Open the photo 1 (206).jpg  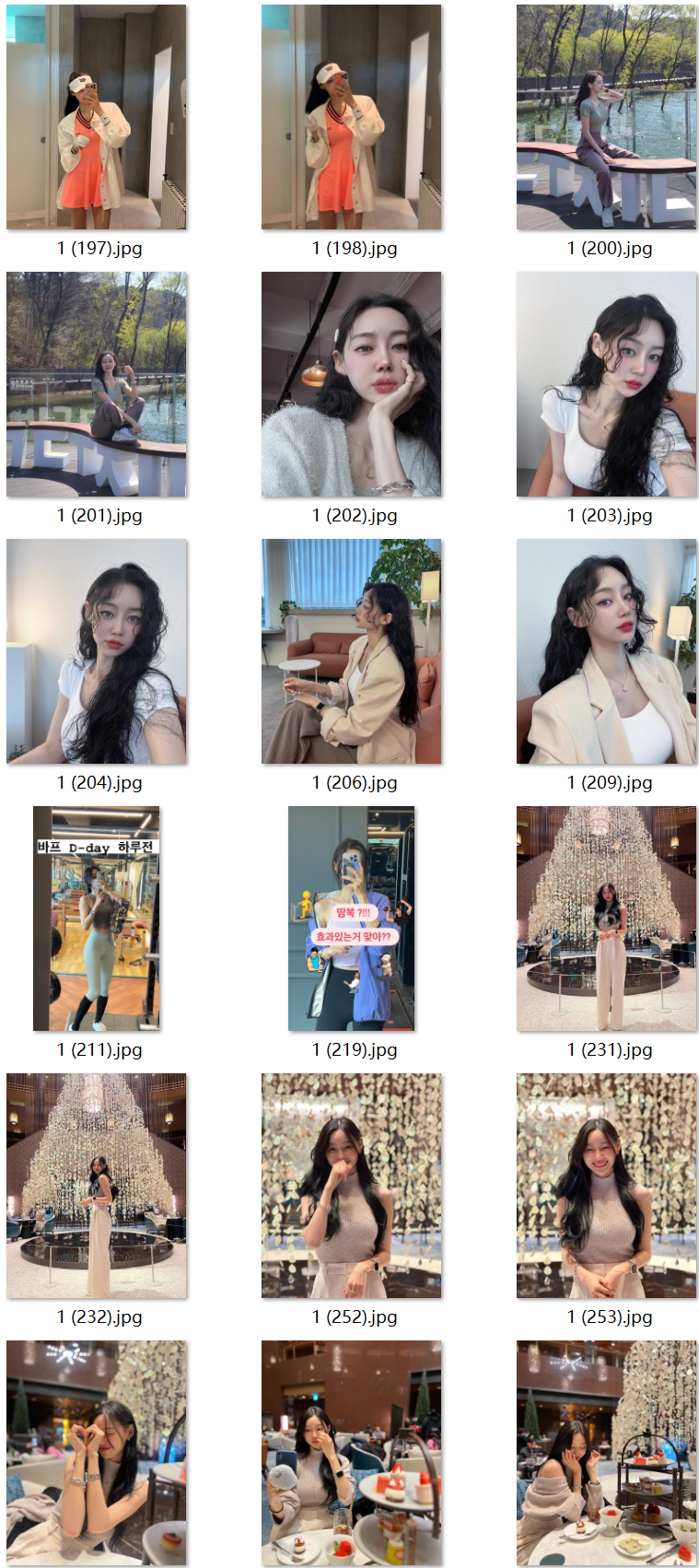click(351, 651)
